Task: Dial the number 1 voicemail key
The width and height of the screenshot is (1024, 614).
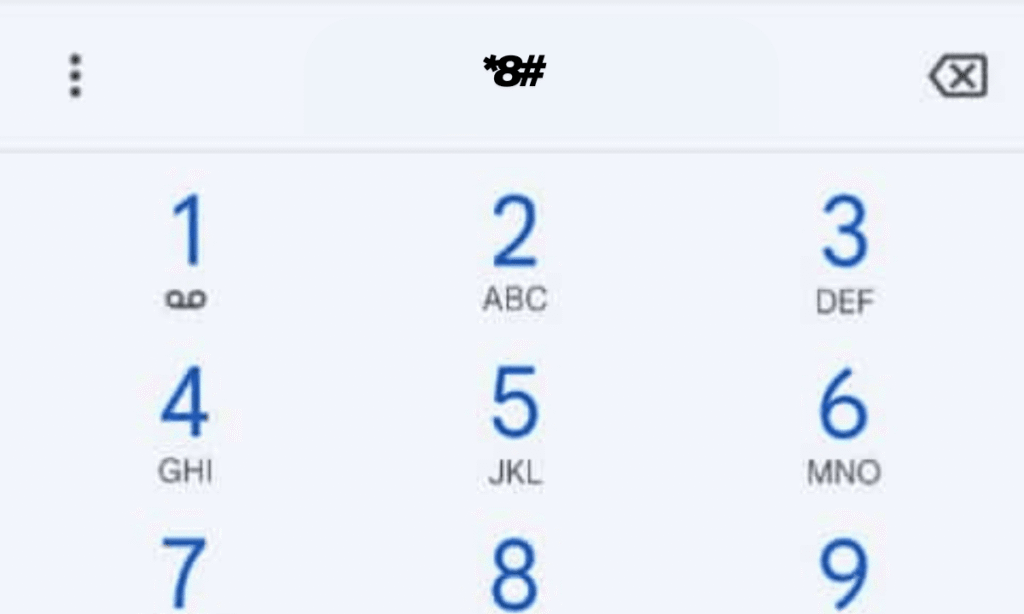Action: [x=186, y=250]
